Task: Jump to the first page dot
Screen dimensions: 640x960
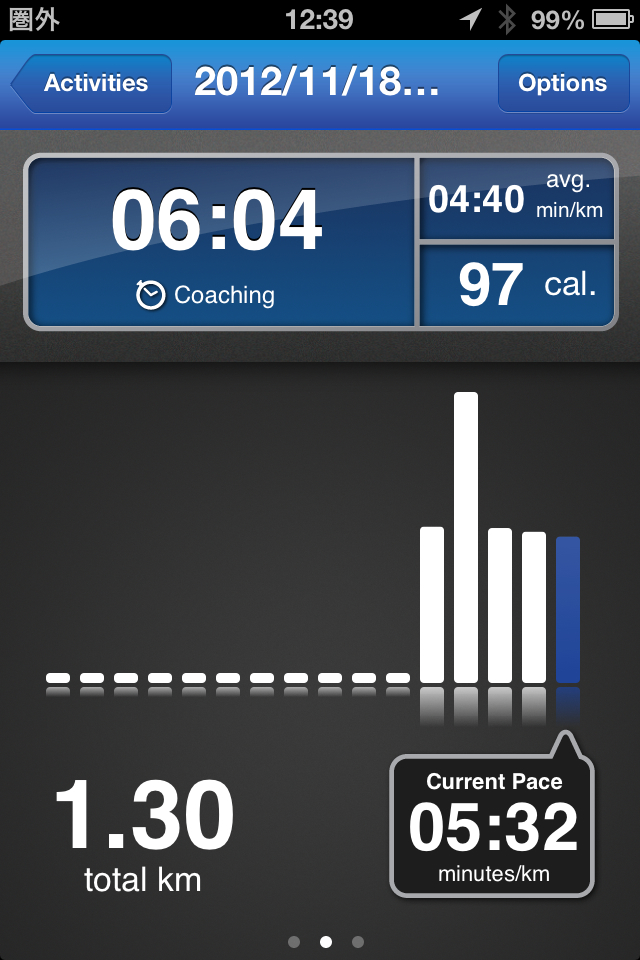Action: click(294, 941)
